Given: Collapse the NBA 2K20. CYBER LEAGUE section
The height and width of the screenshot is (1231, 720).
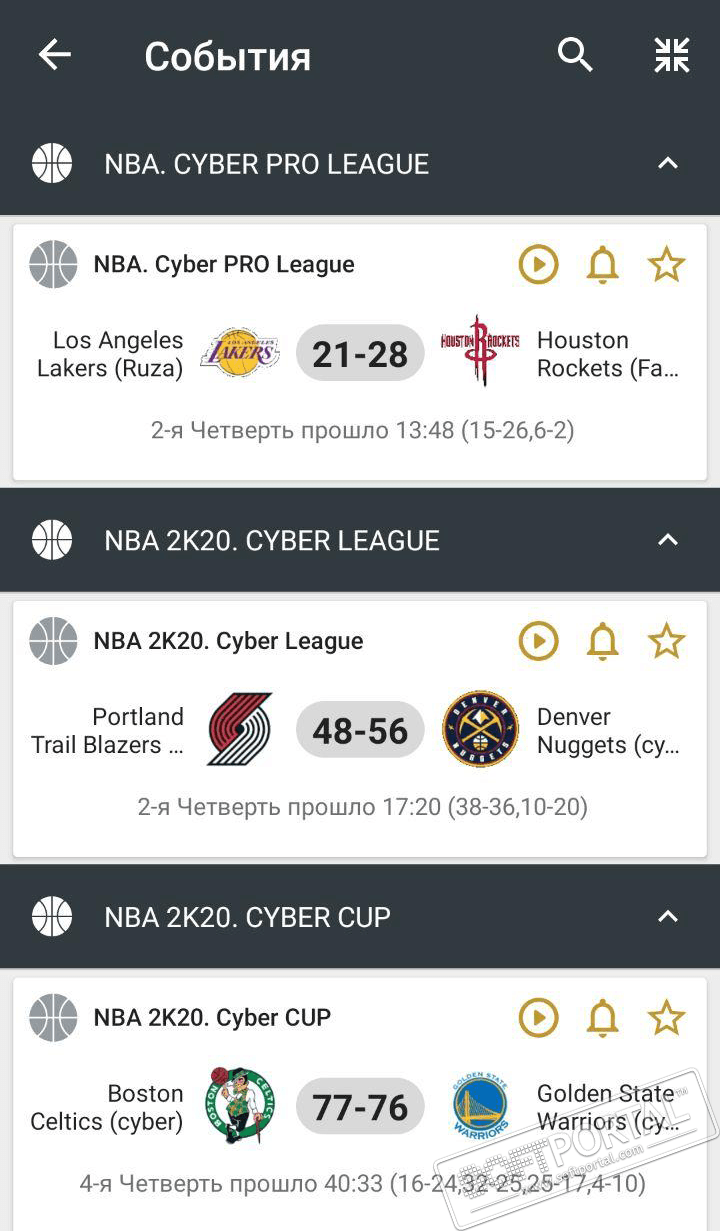Looking at the screenshot, I should (x=668, y=540).
